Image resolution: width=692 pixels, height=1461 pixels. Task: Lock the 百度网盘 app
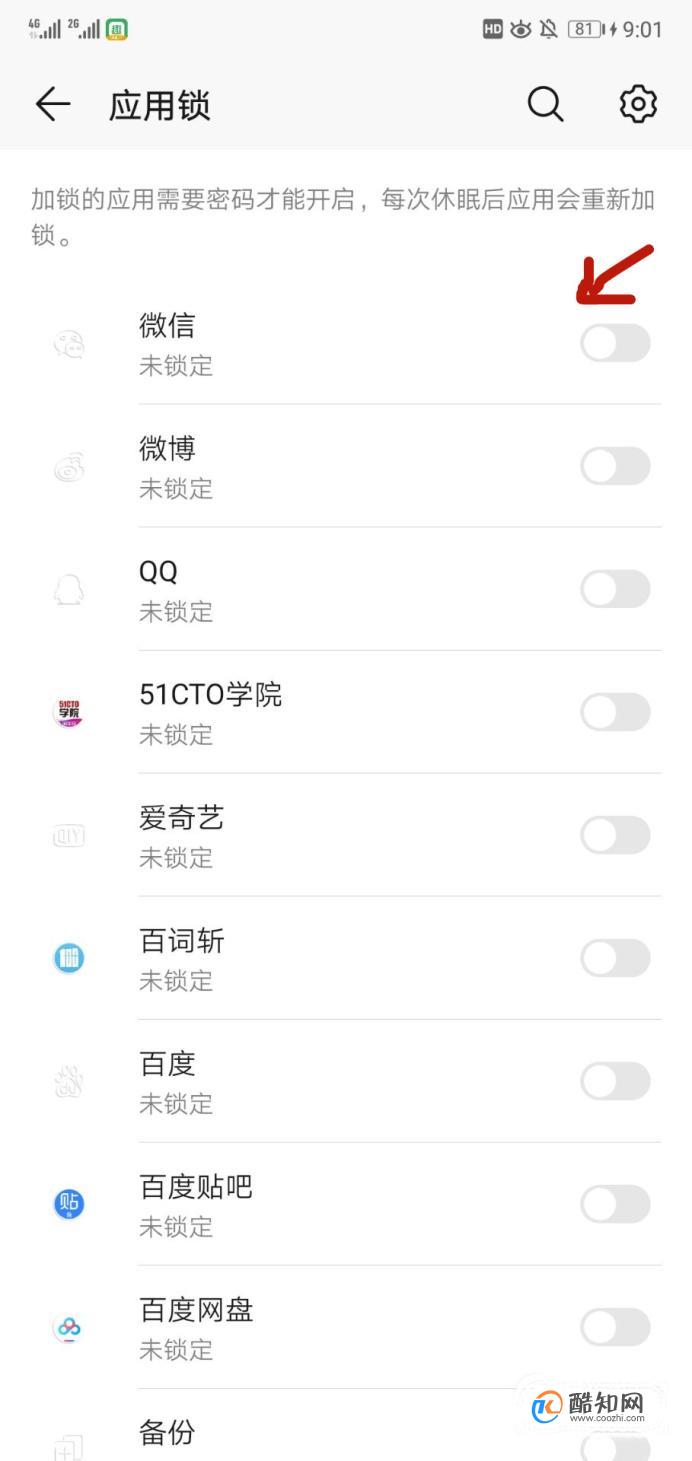click(x=615, y=1327)
